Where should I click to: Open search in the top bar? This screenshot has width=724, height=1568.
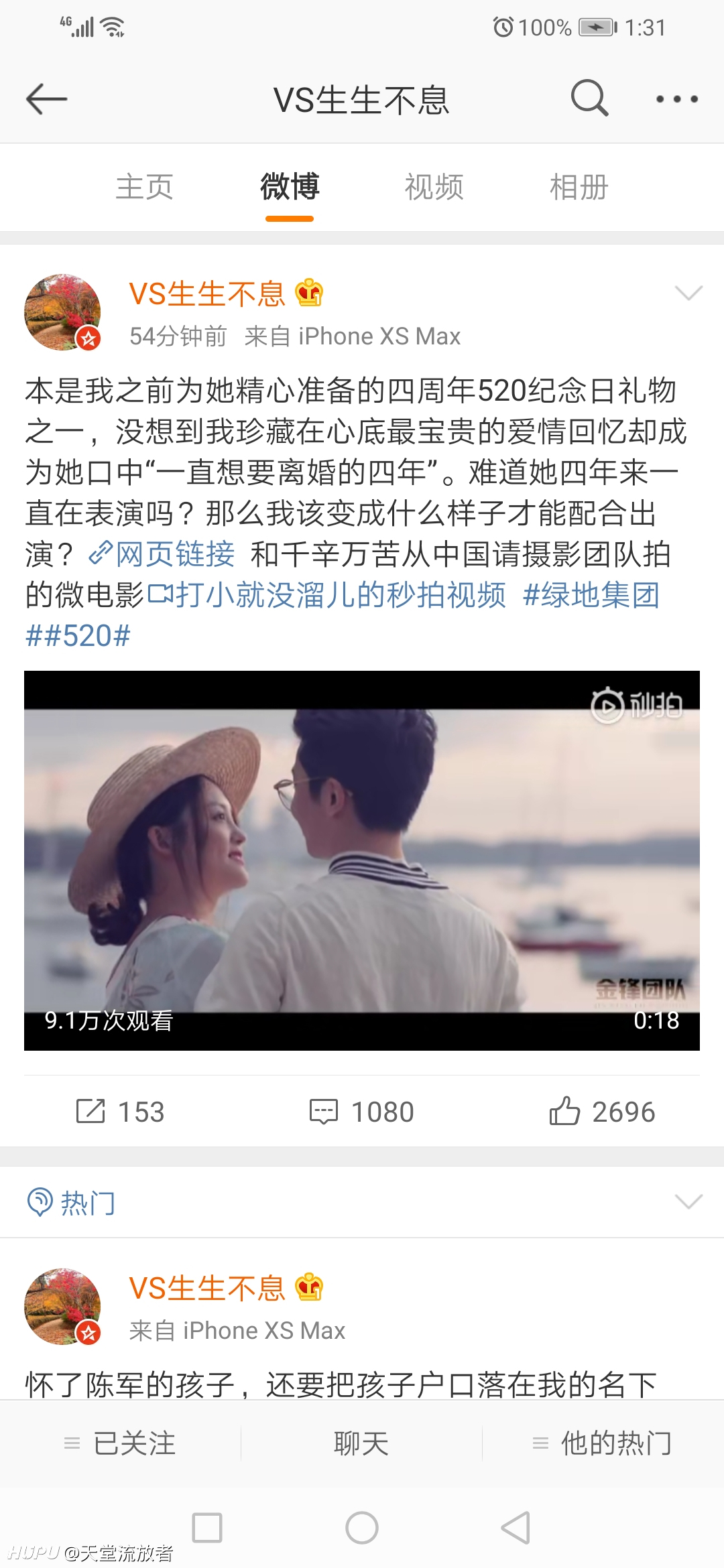pyautogui.click(x=589, y=99)
